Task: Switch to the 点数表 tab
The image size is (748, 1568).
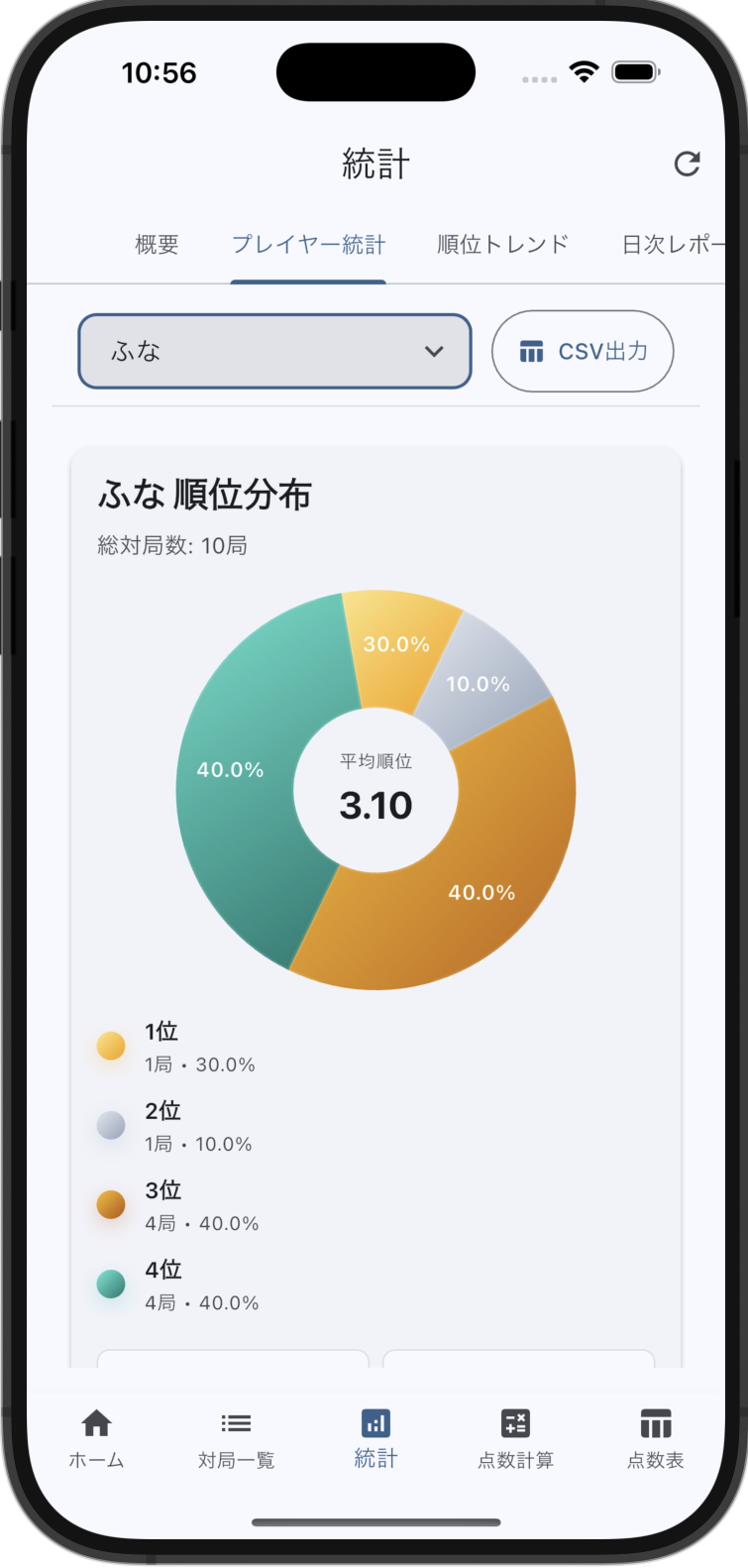Action: 655,1437
